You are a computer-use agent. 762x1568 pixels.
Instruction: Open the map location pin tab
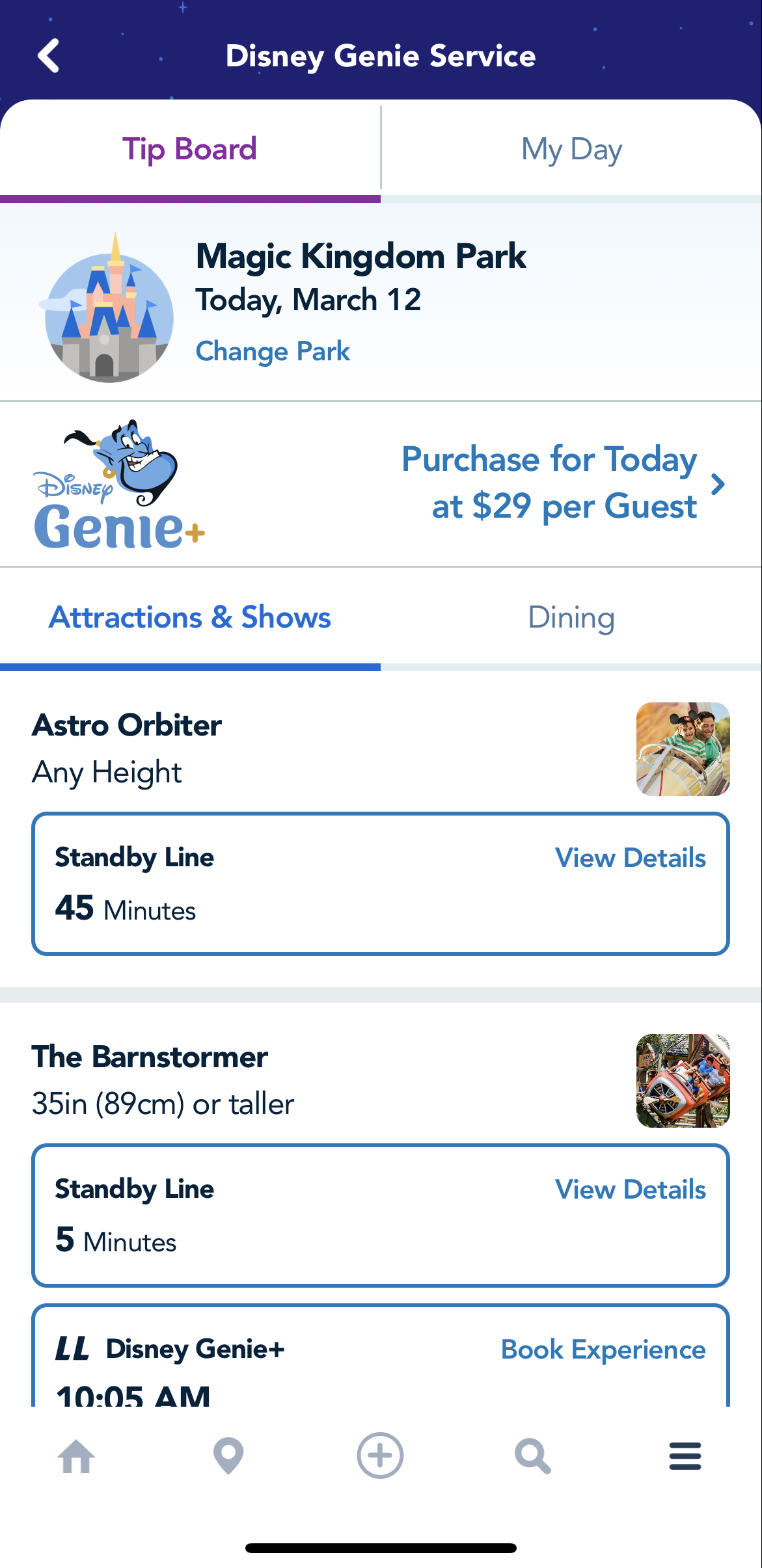pos(228,1456)
